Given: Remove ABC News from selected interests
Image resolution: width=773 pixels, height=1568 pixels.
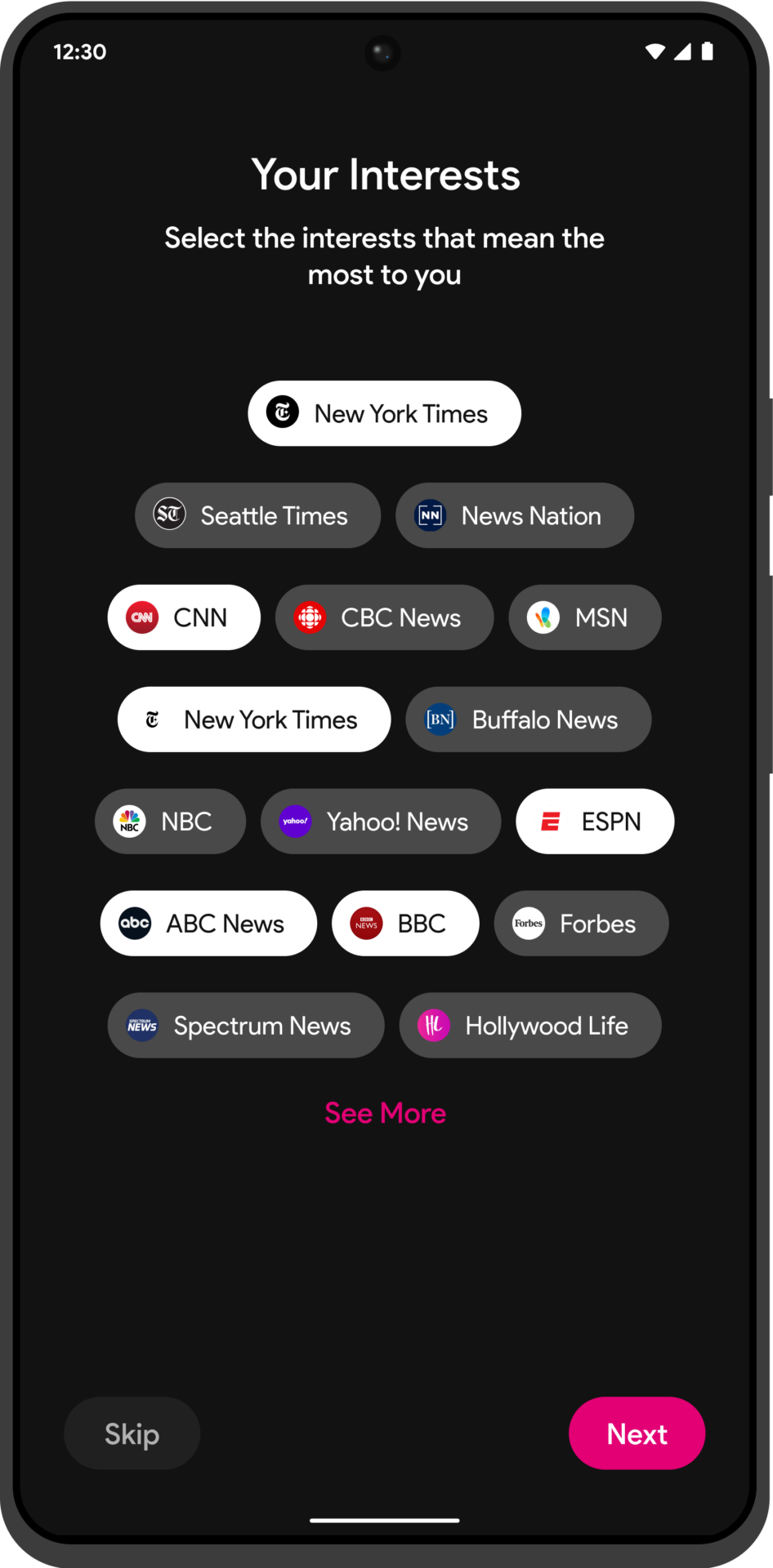Looking at the screenshot, I should pos(208,924).
